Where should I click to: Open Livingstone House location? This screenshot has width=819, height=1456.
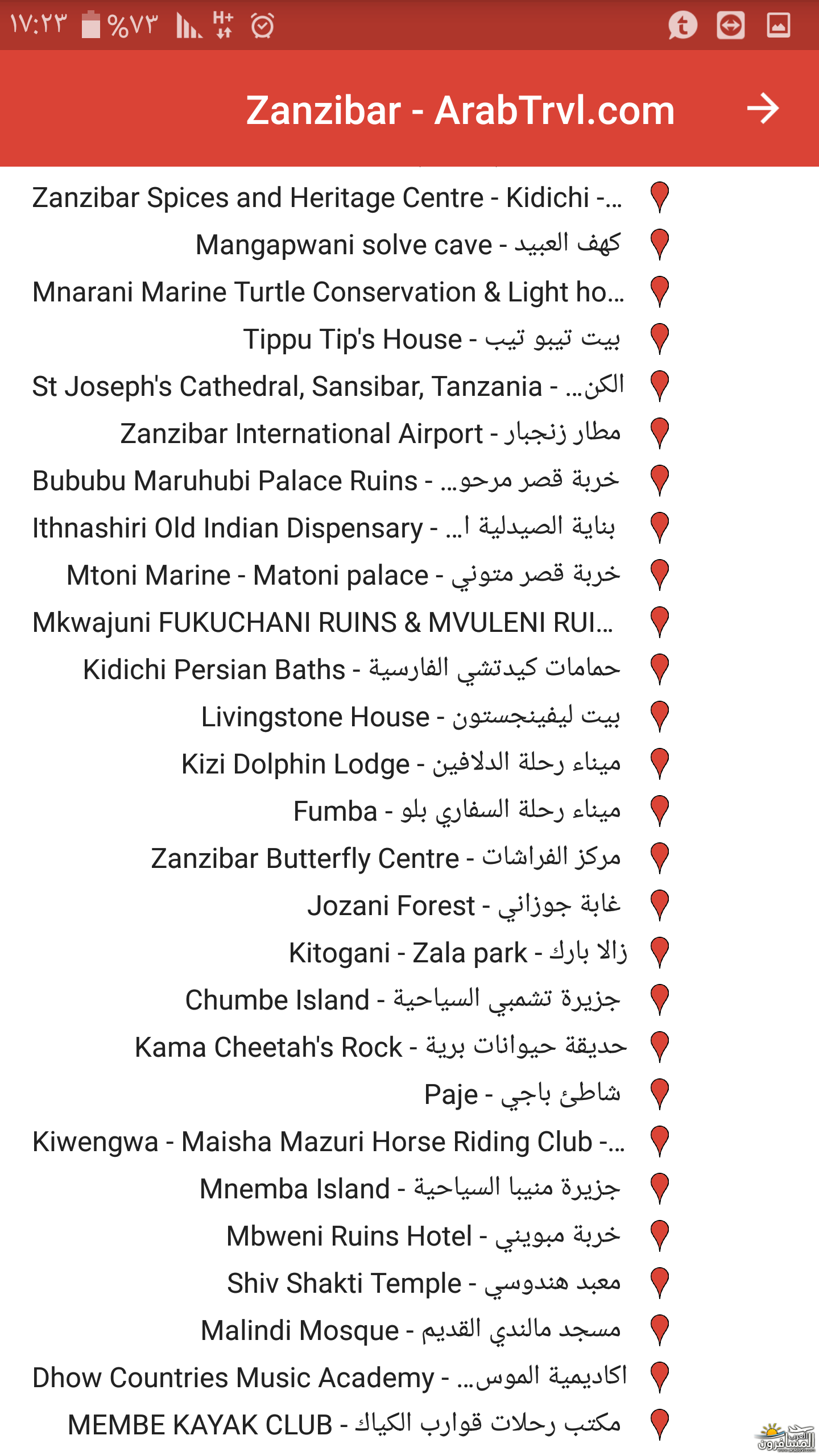click(x=410, y=717)
